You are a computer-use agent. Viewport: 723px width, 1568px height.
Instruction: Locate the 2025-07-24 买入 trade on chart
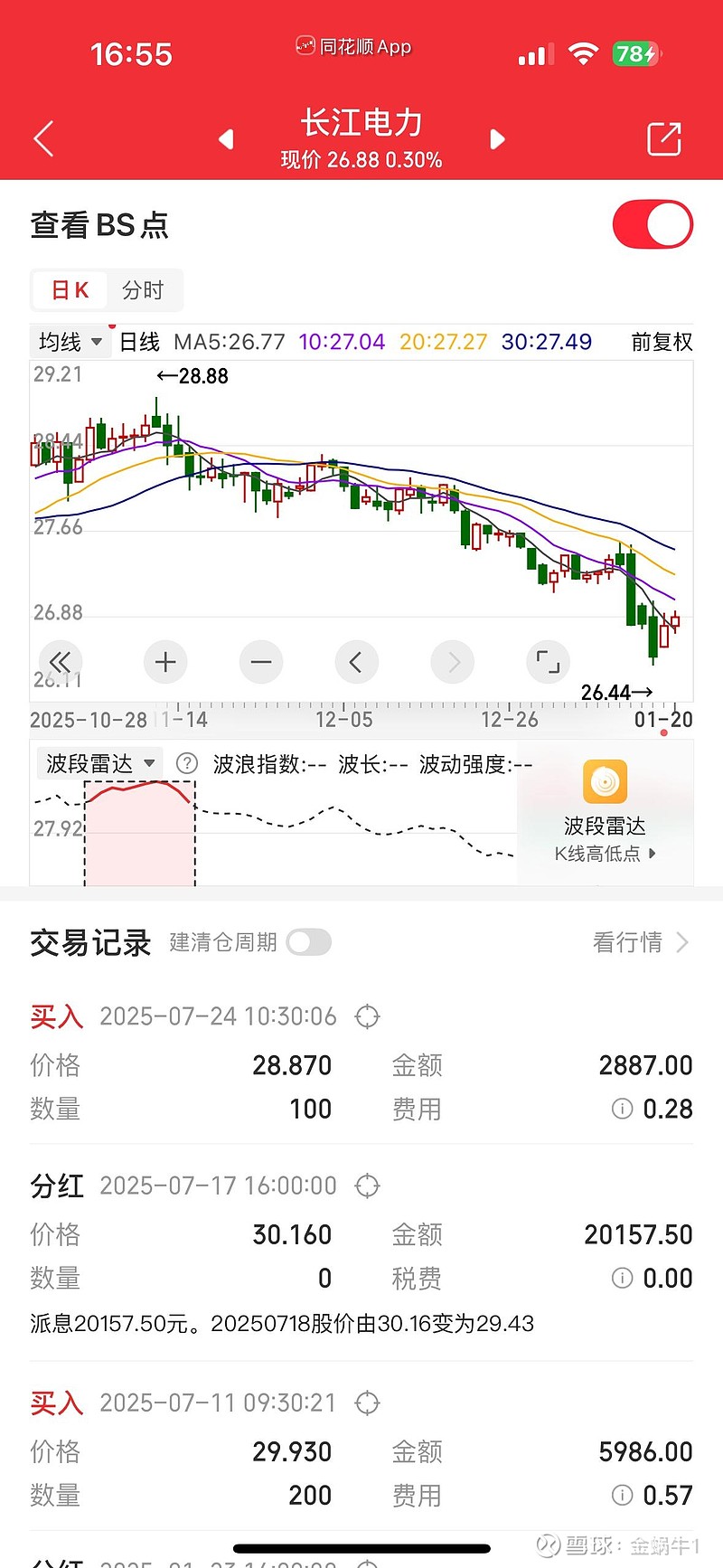367,1016
